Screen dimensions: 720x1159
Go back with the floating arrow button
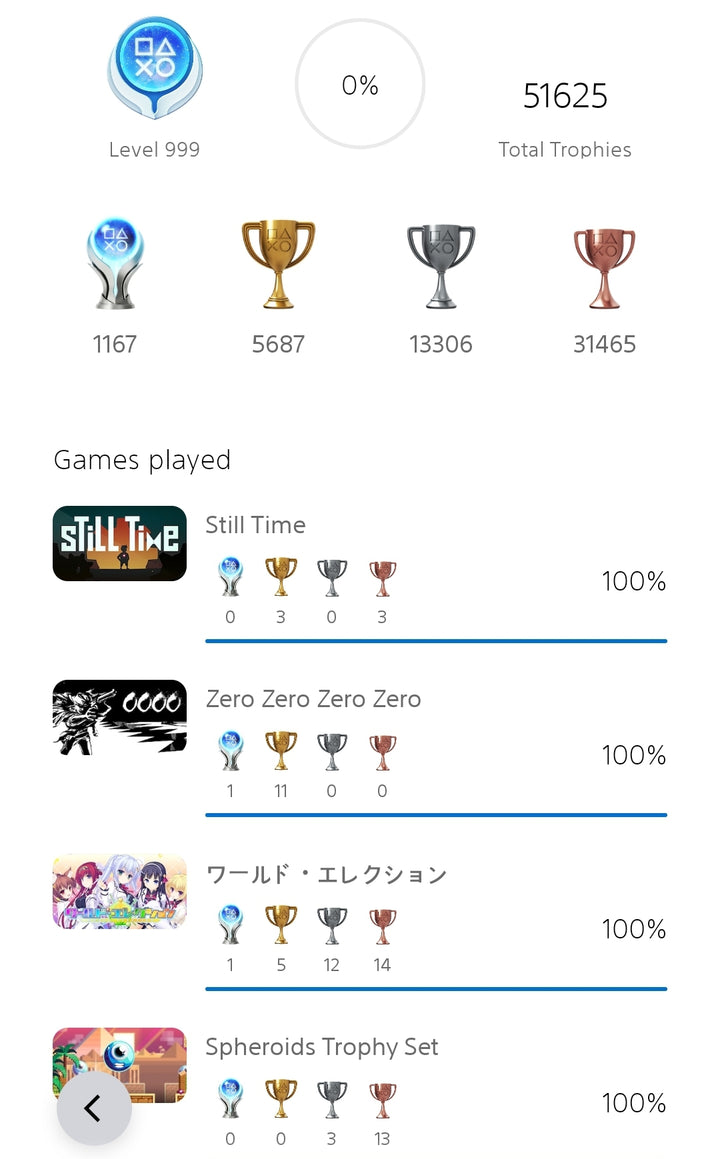pyautogui.click(x=94, y=1108)
